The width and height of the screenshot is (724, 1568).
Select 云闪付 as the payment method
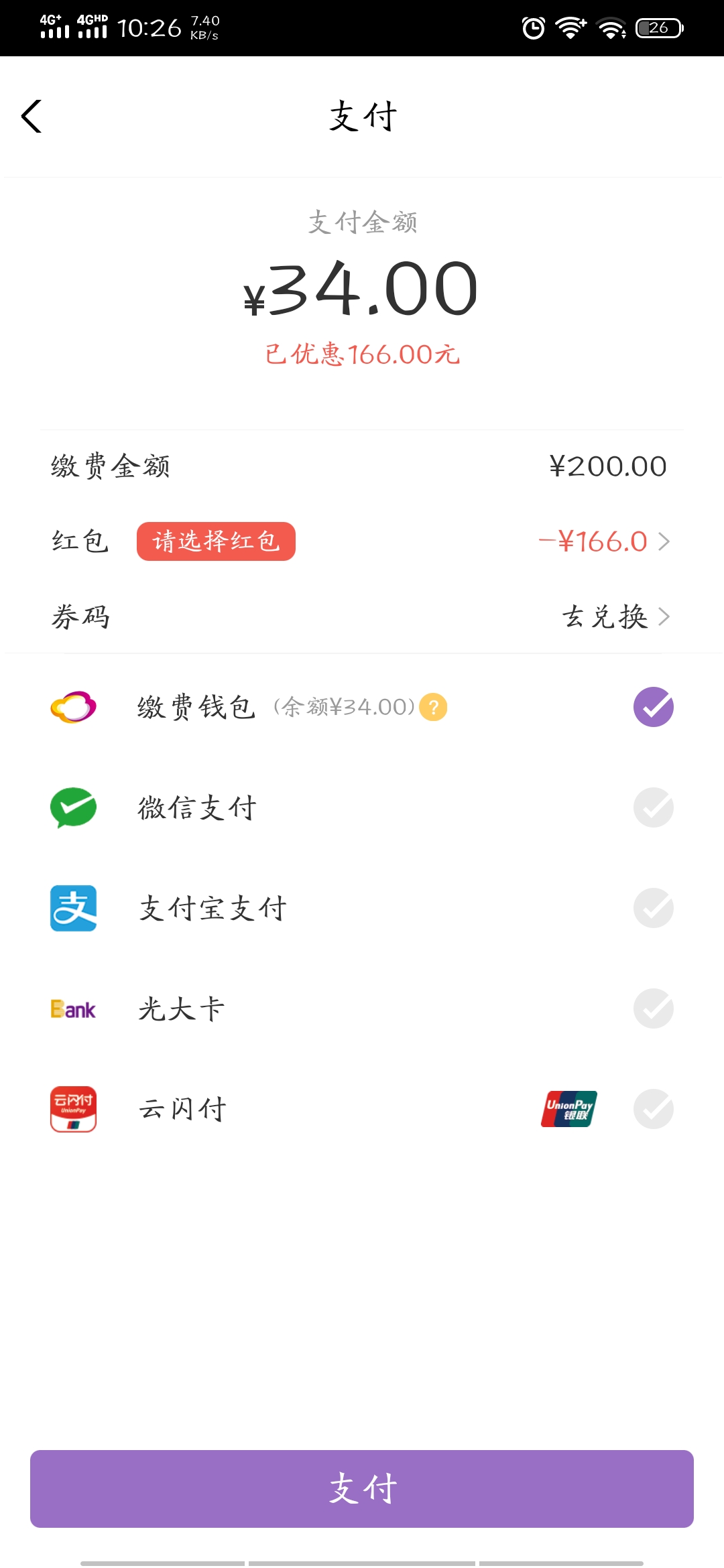tap(362, 1109)
